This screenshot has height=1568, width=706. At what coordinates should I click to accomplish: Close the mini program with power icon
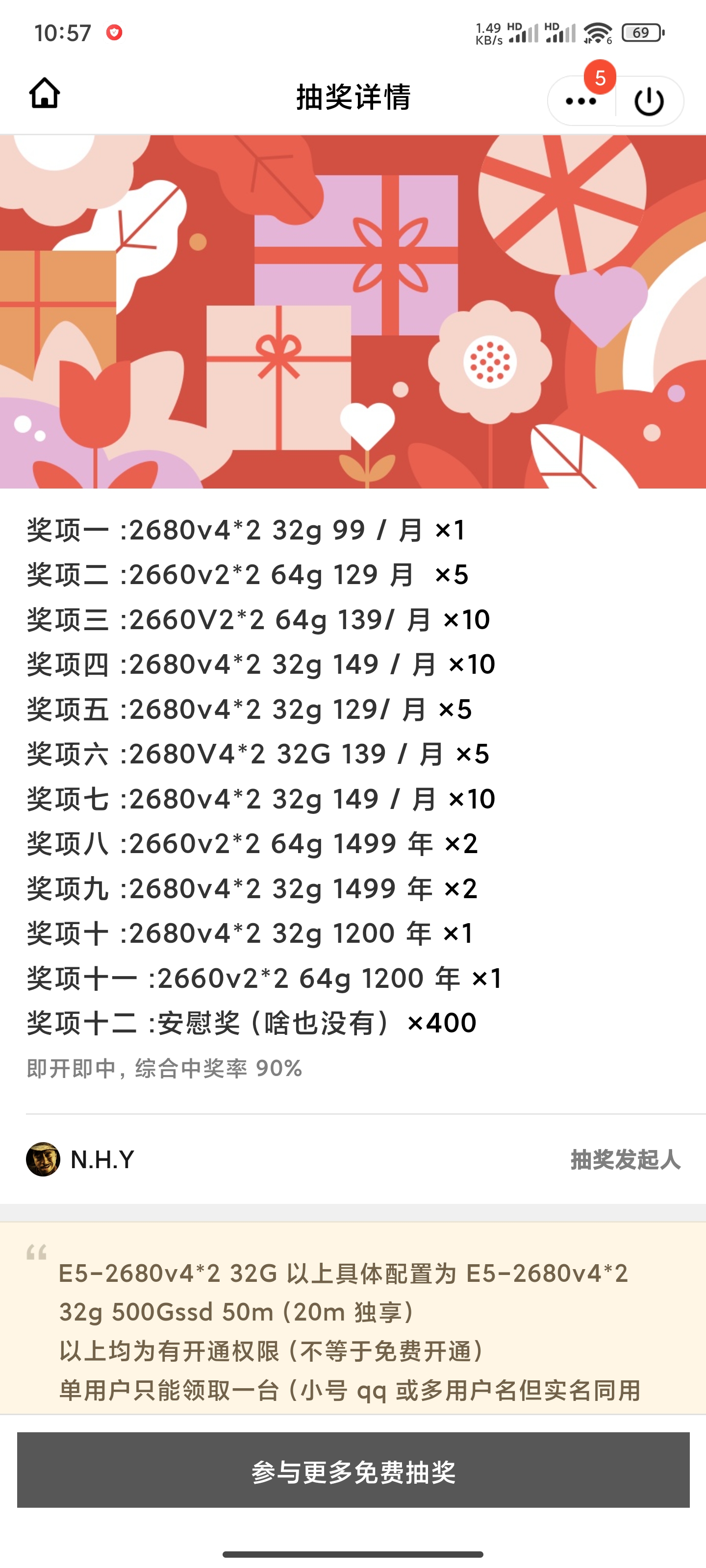(649, 101)
